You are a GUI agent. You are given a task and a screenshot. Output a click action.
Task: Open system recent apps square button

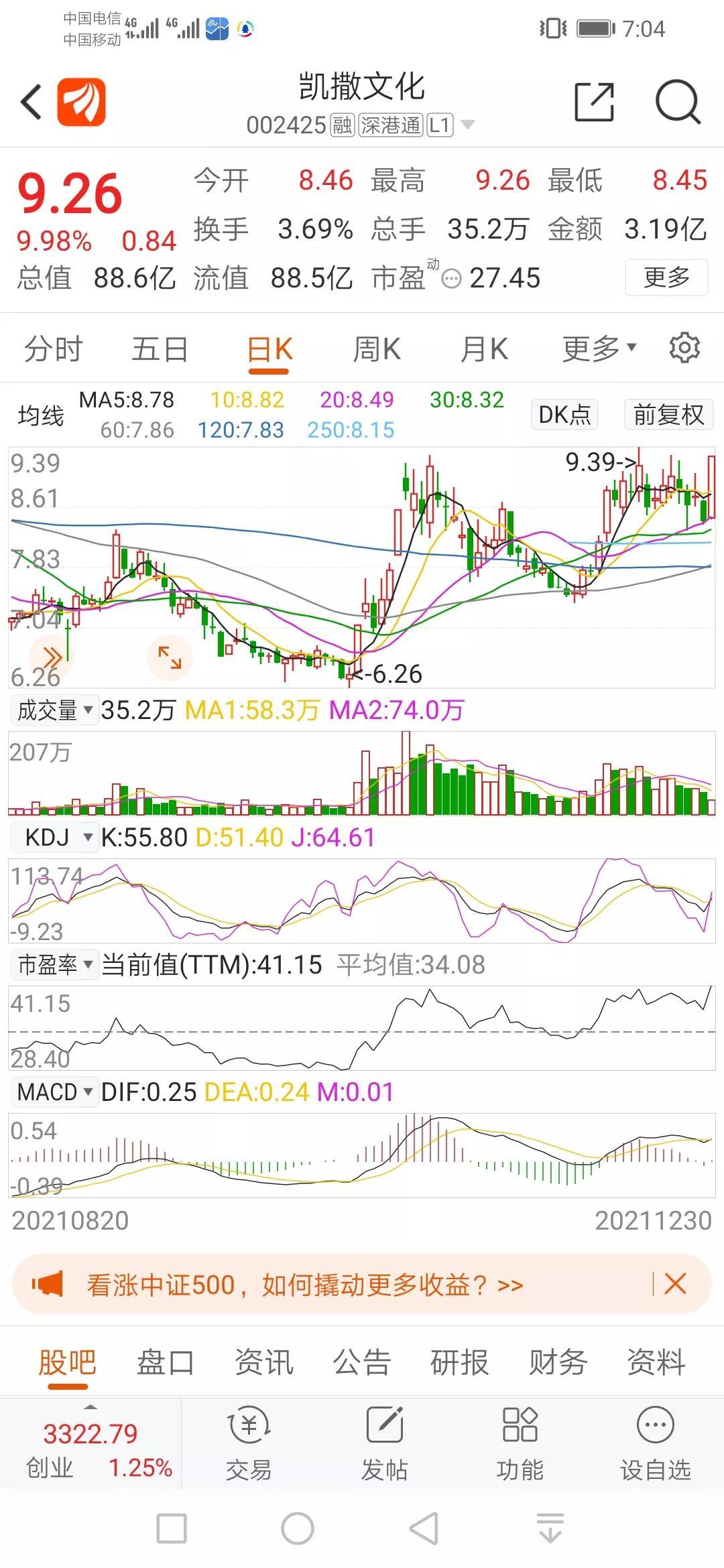(x=172, y=1528)
